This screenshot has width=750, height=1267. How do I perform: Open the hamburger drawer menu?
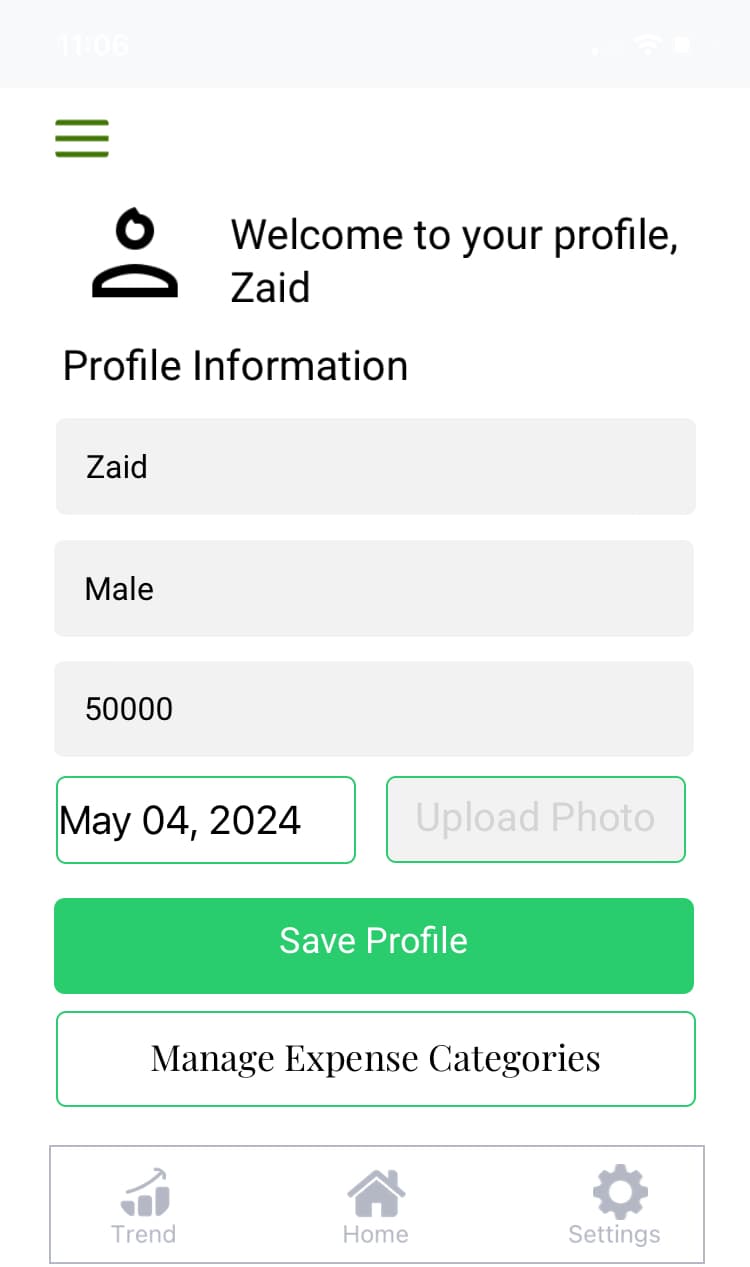click(x=82, y=138)
